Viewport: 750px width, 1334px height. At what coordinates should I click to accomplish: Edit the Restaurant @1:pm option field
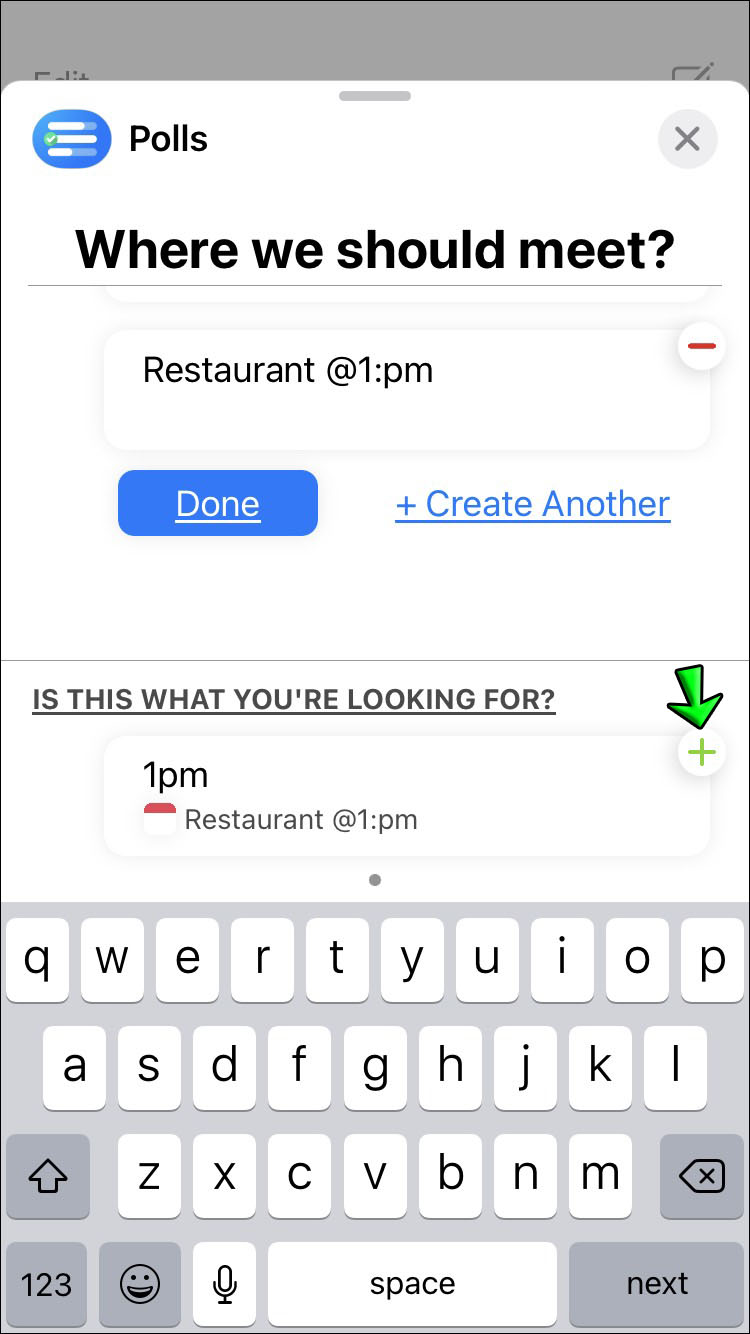pyautogui.click(x=400, y=390)
